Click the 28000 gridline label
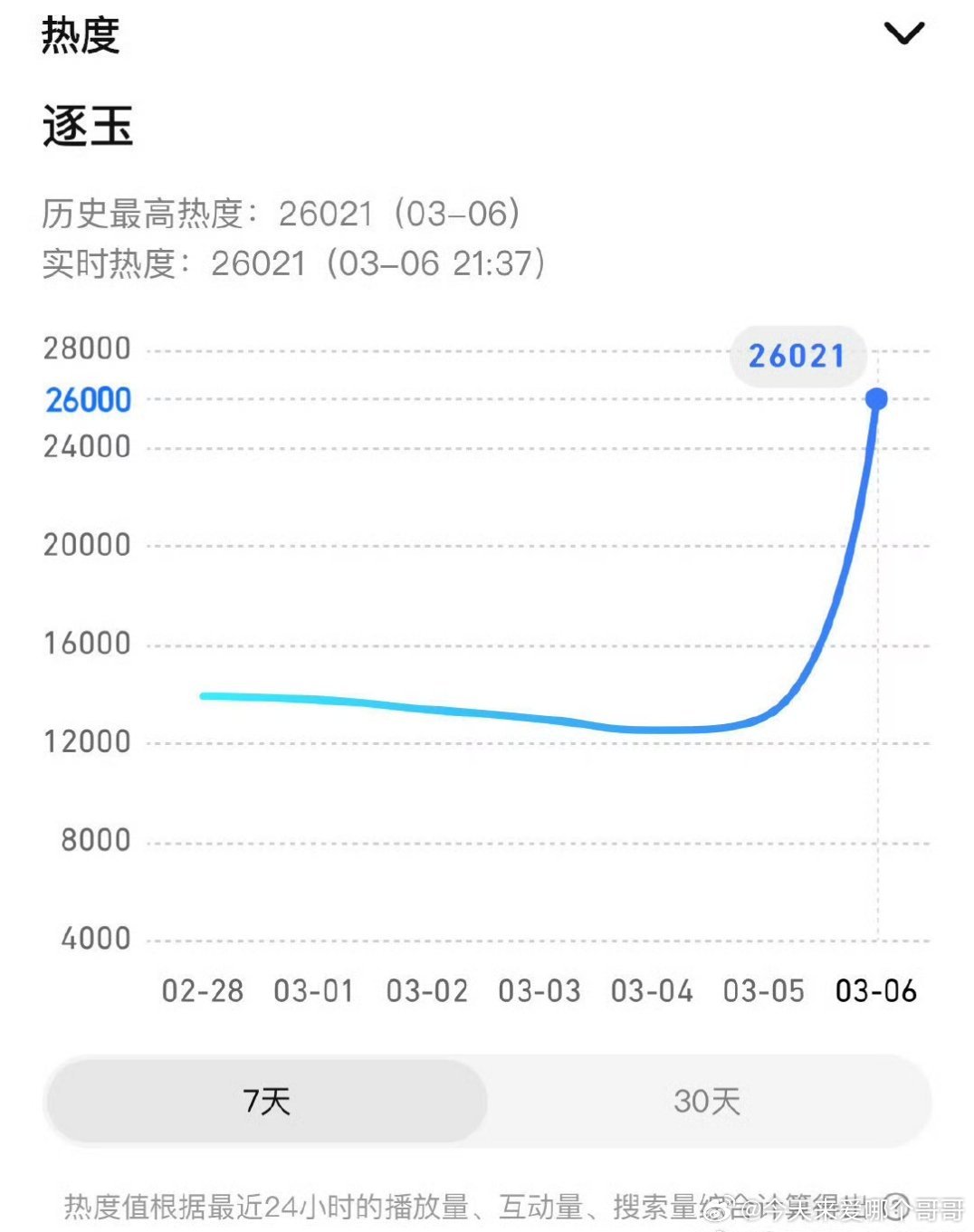The width and height of the screenshot is (974, 1232). coord(88,348)
